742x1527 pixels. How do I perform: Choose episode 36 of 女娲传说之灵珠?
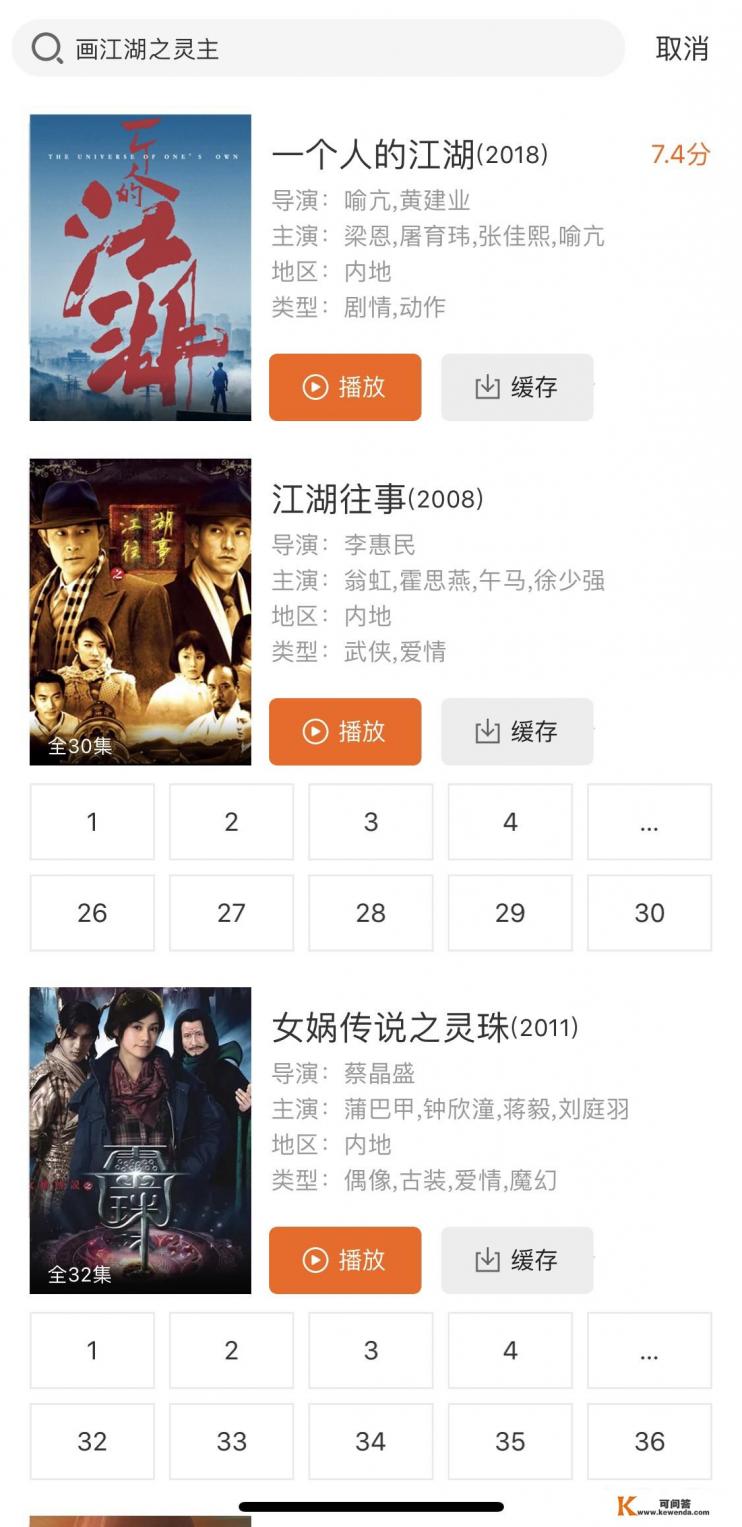pyautogui.click(x=649, y=1442)
